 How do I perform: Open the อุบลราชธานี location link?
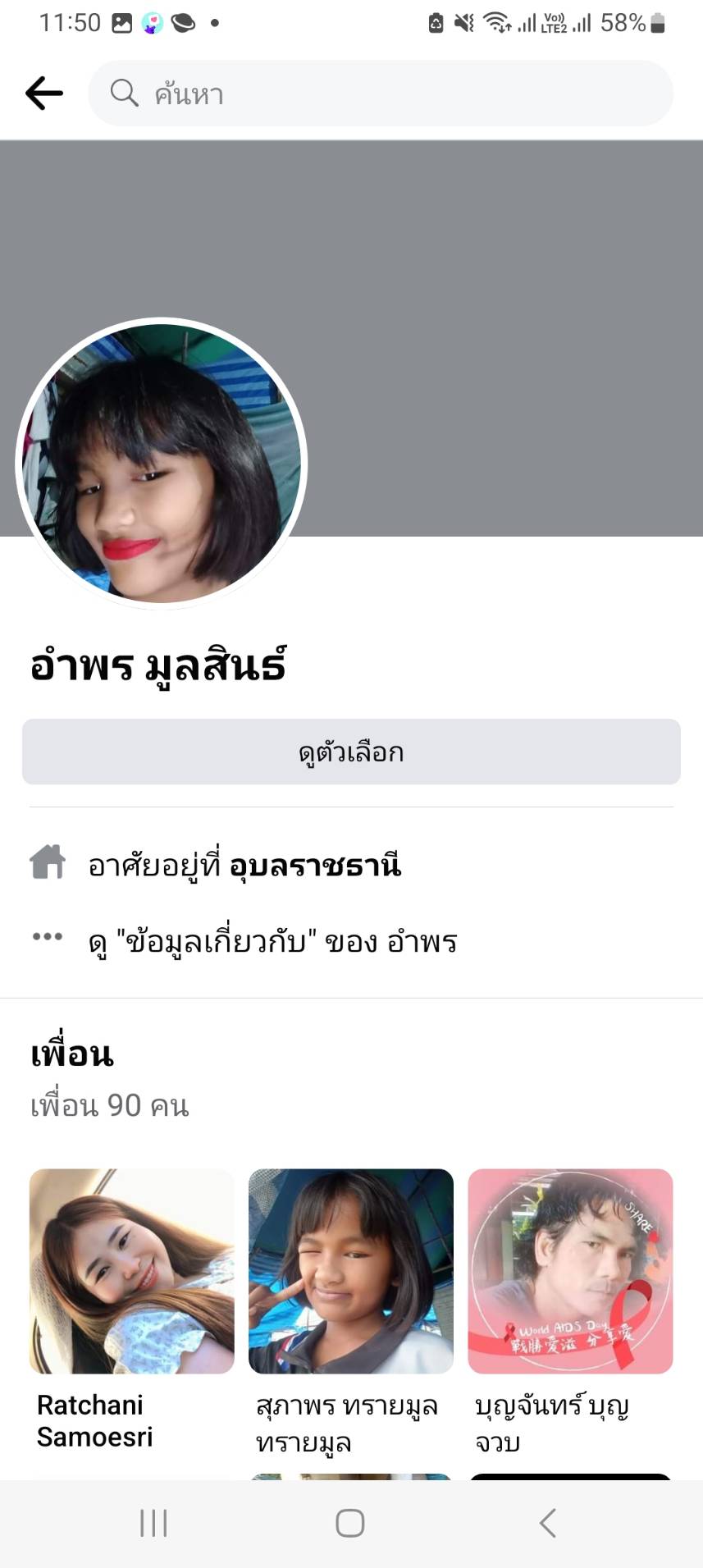point(315,866)
